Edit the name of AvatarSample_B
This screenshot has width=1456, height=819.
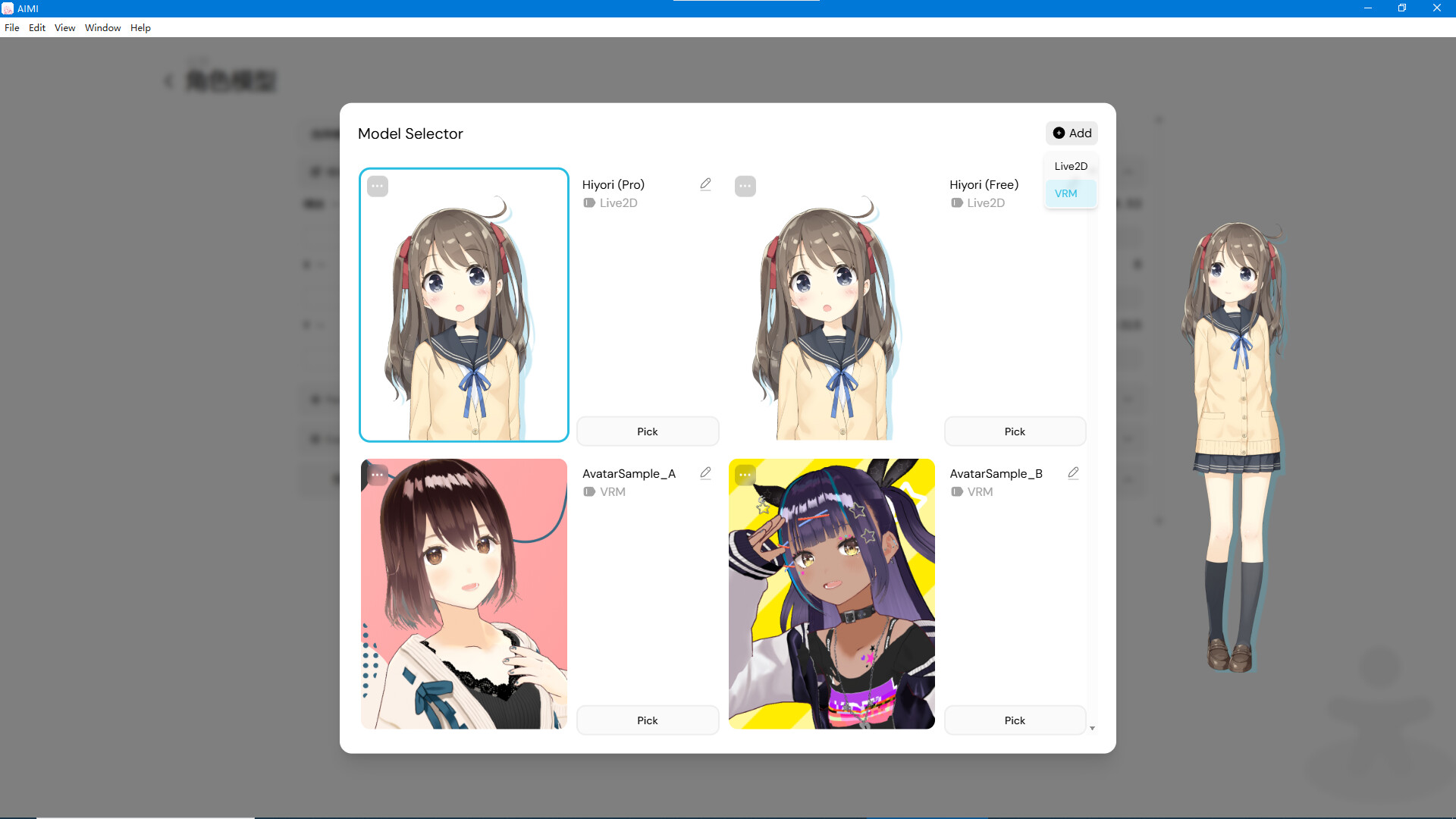(x=1073, y=473)
